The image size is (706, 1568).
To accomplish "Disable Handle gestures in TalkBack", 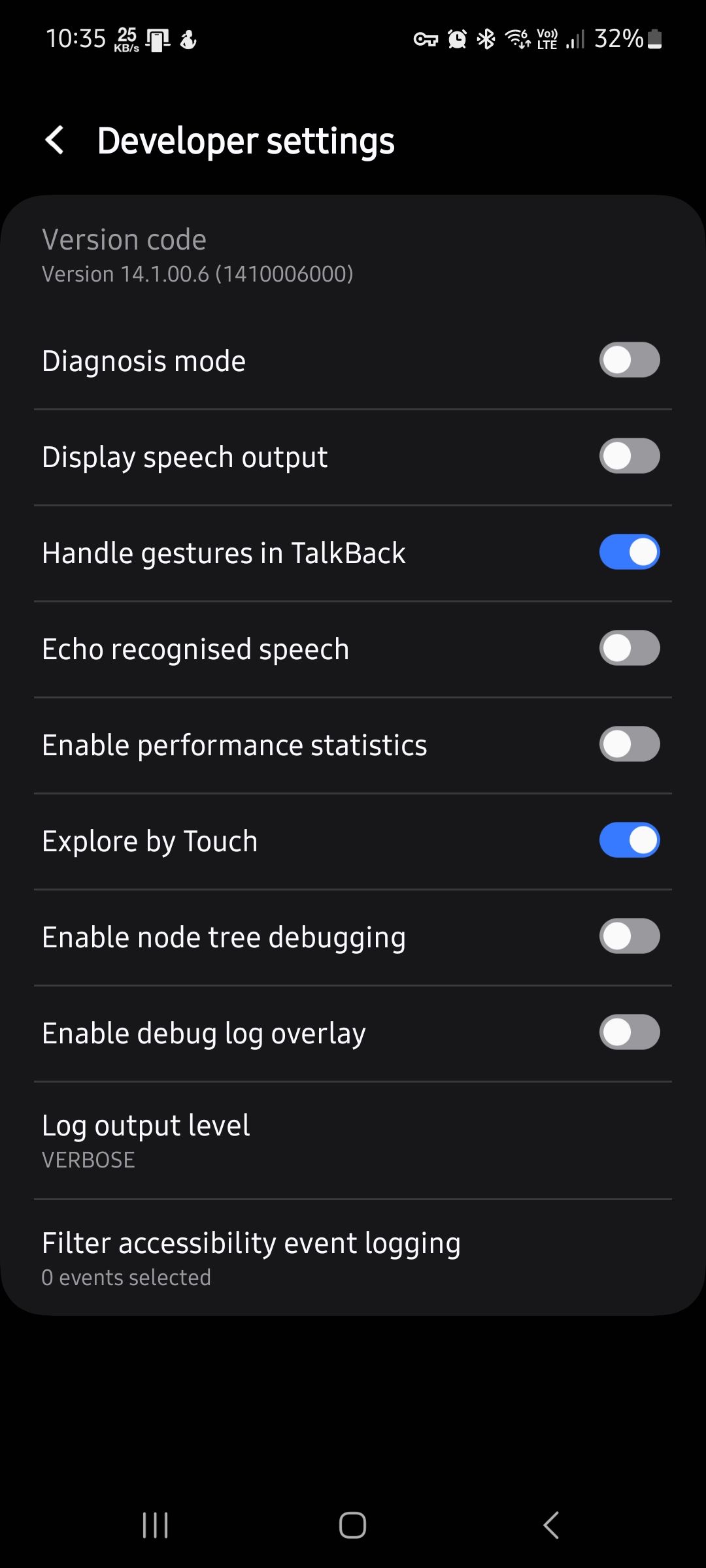I will [630, 552].
